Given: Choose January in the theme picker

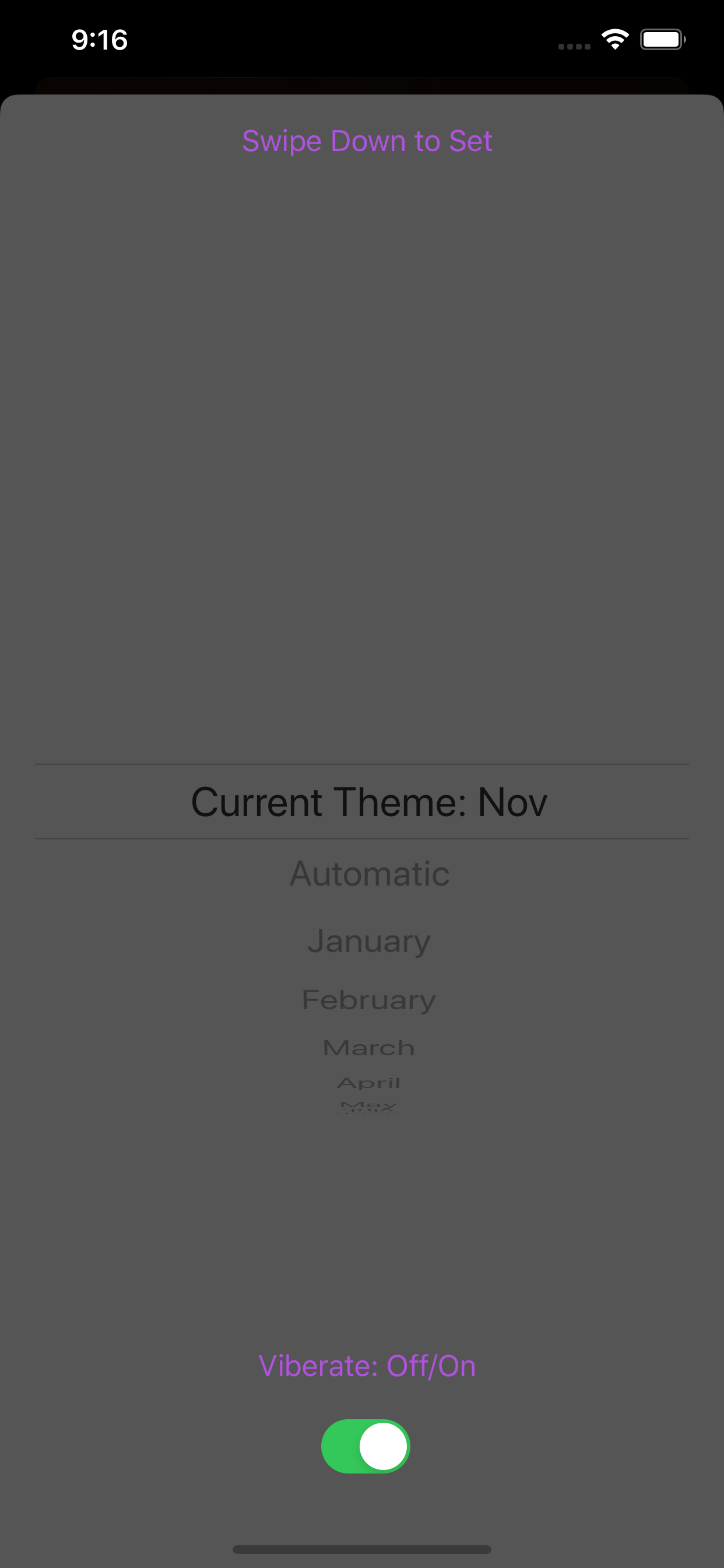Looking at the screenshot, I should point(368,941).
